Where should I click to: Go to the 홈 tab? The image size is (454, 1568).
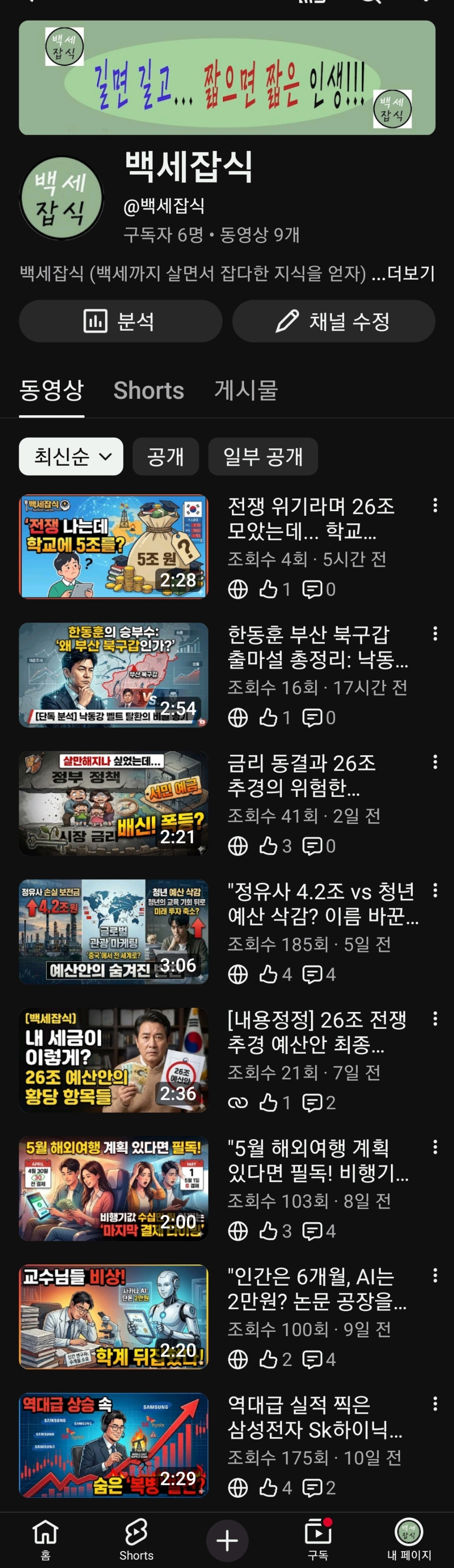(46, 1538)
